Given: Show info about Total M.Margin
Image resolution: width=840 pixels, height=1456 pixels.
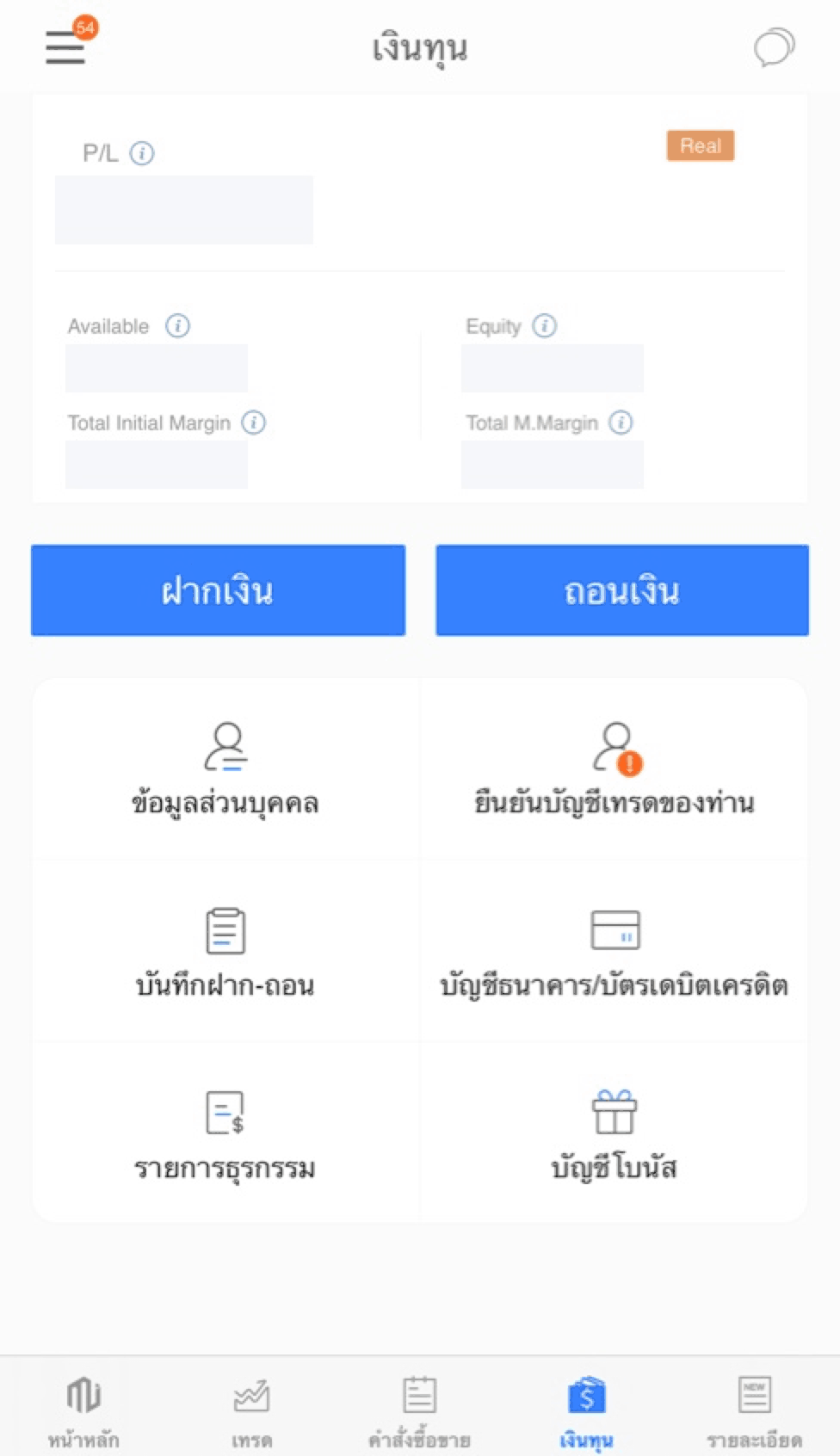Looking at the screenshot, I should (621, 423).
